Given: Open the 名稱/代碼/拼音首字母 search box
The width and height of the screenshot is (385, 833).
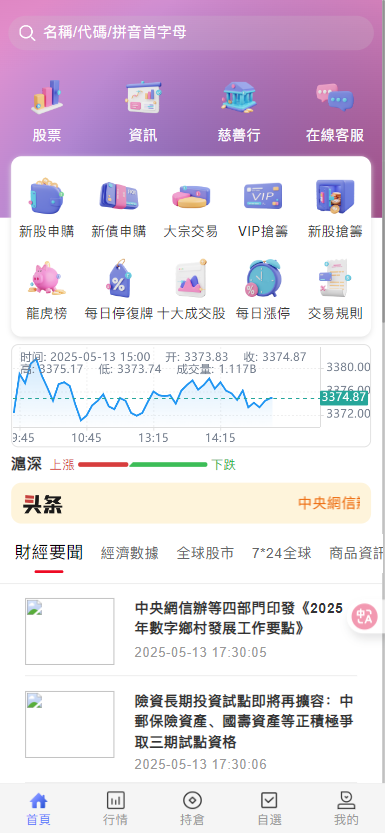Looking at the screenshot, I should click(191, 33).
